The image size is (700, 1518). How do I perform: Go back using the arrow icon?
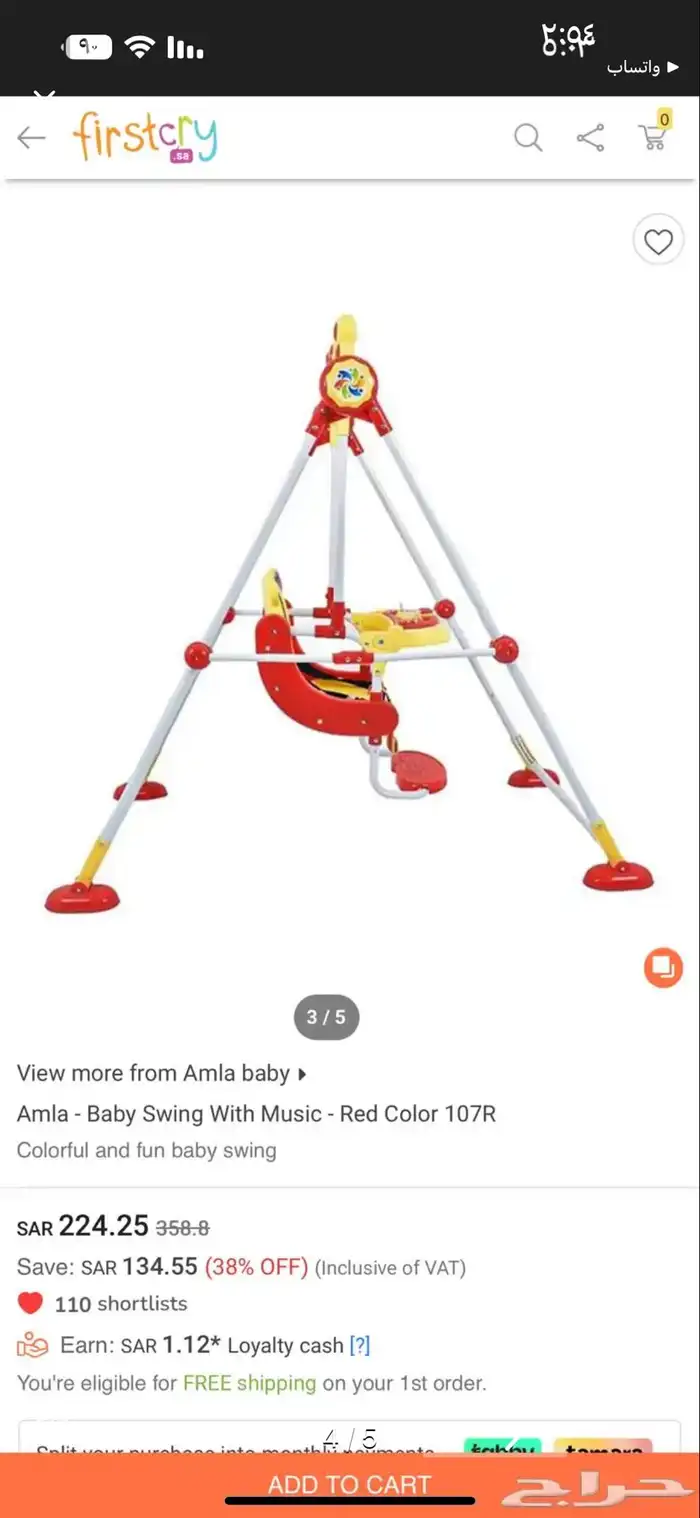click(31, 138)
